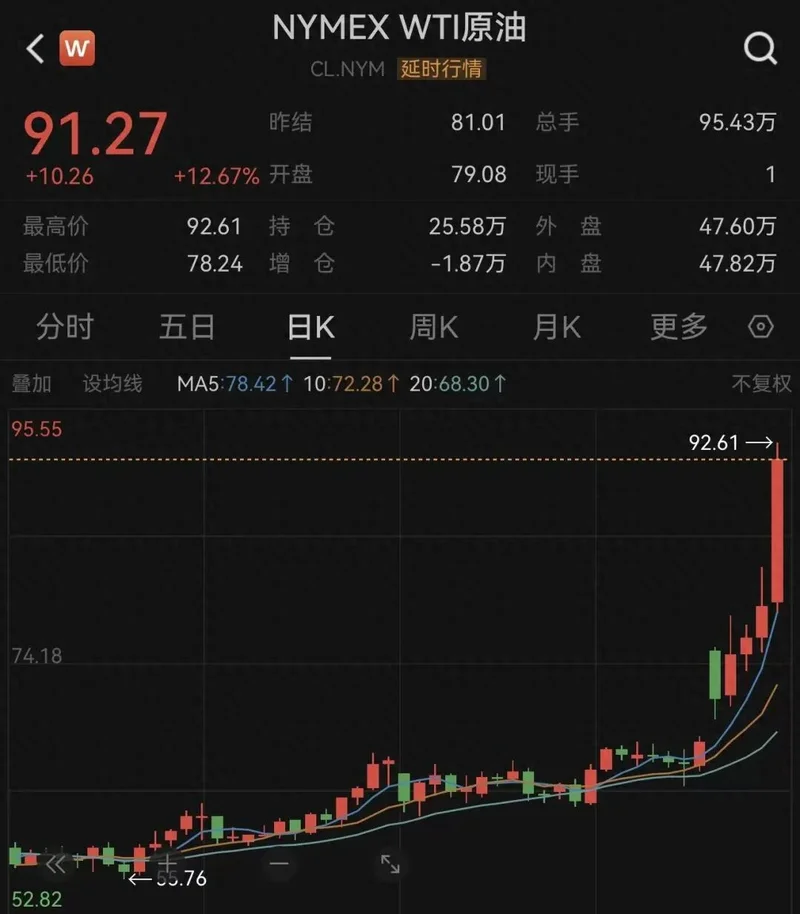Open 设均线 moving average settings

point(112,383)
